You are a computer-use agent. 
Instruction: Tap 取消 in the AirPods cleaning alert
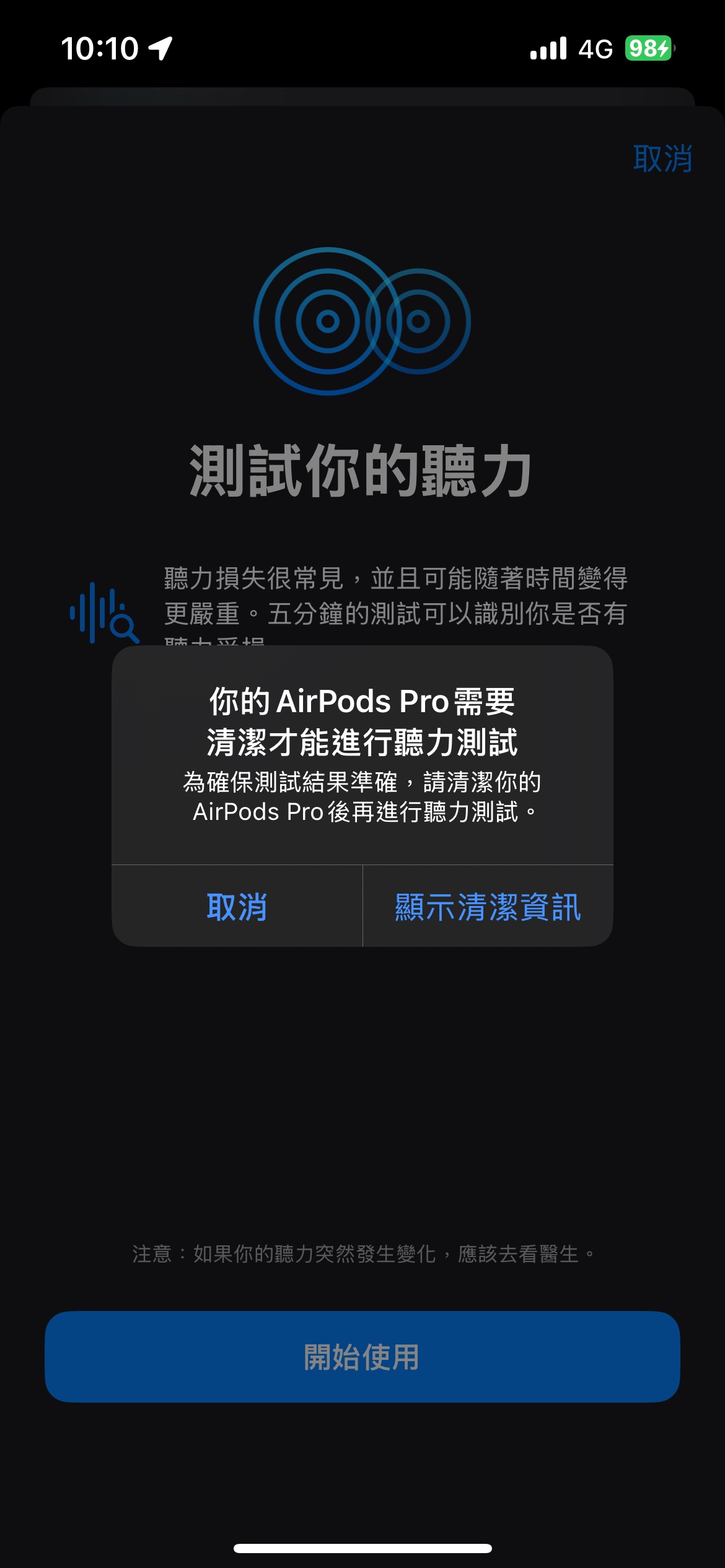click(x=237, y=907)
